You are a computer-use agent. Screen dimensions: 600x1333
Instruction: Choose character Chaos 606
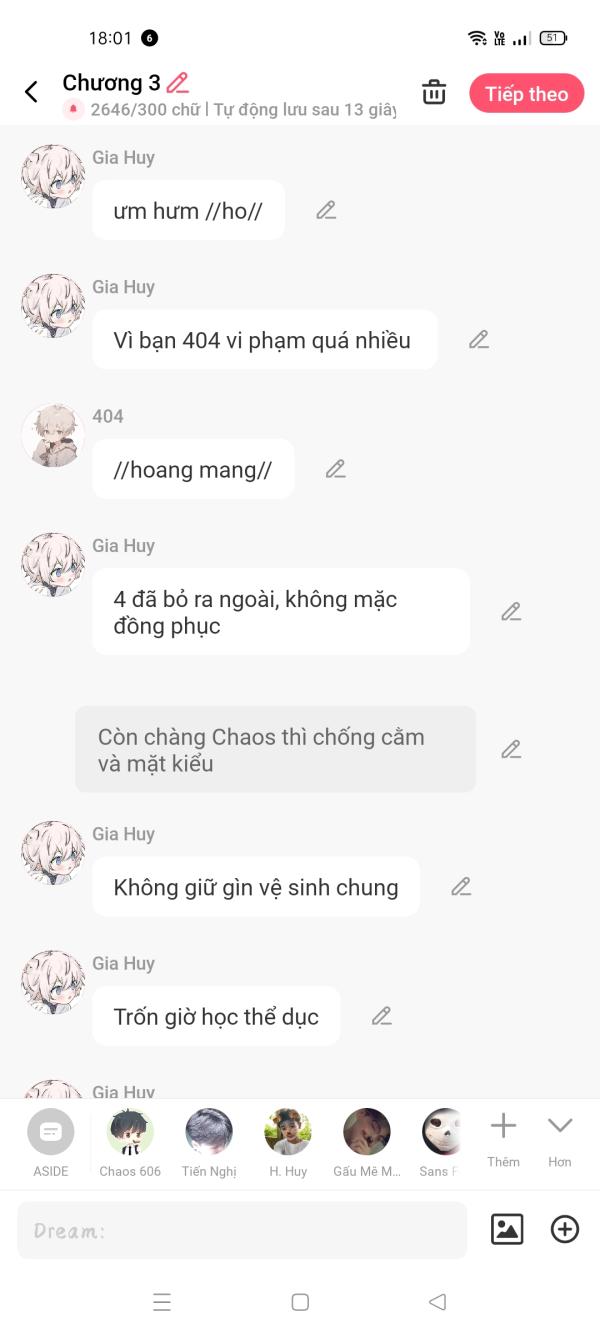(x=130, y=1143)
